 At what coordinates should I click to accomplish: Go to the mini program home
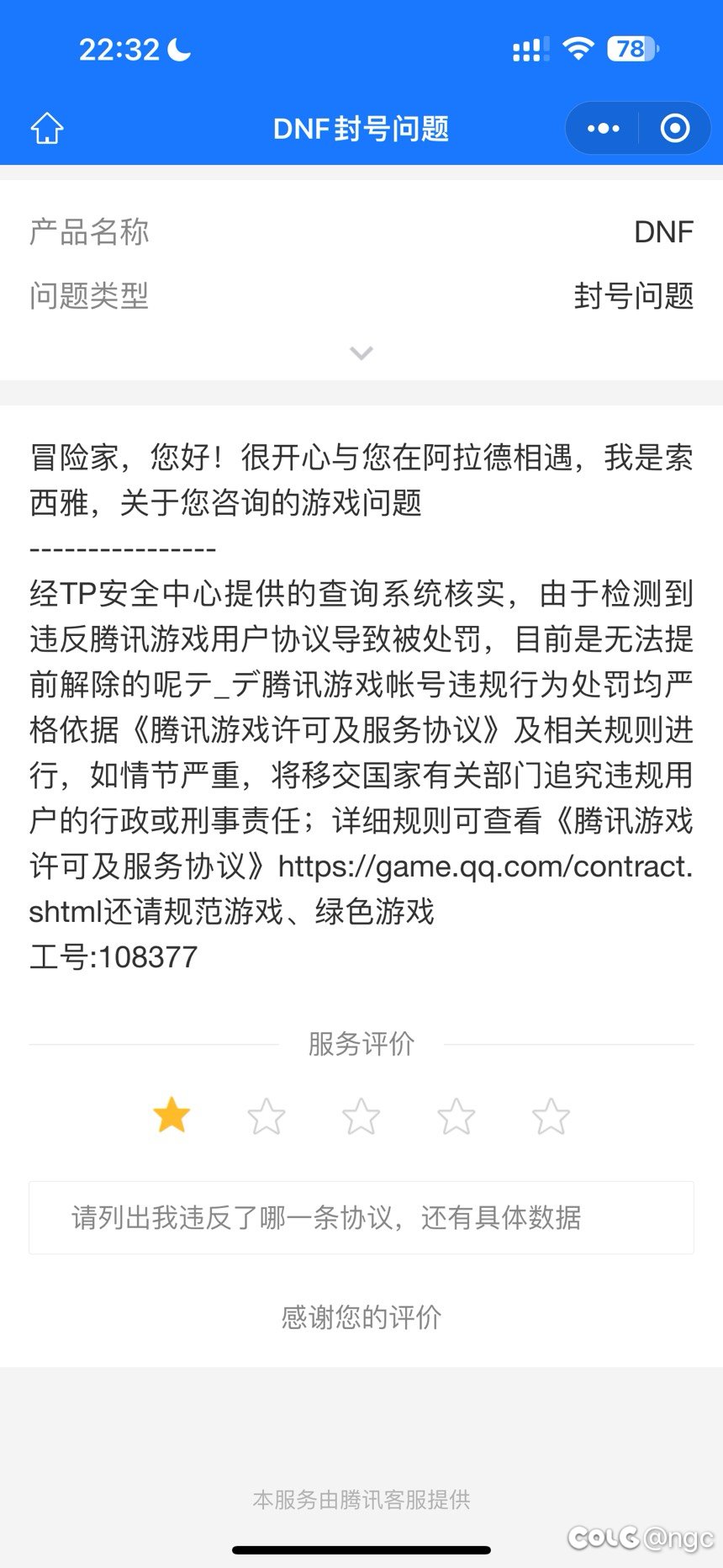click(47, 128)
